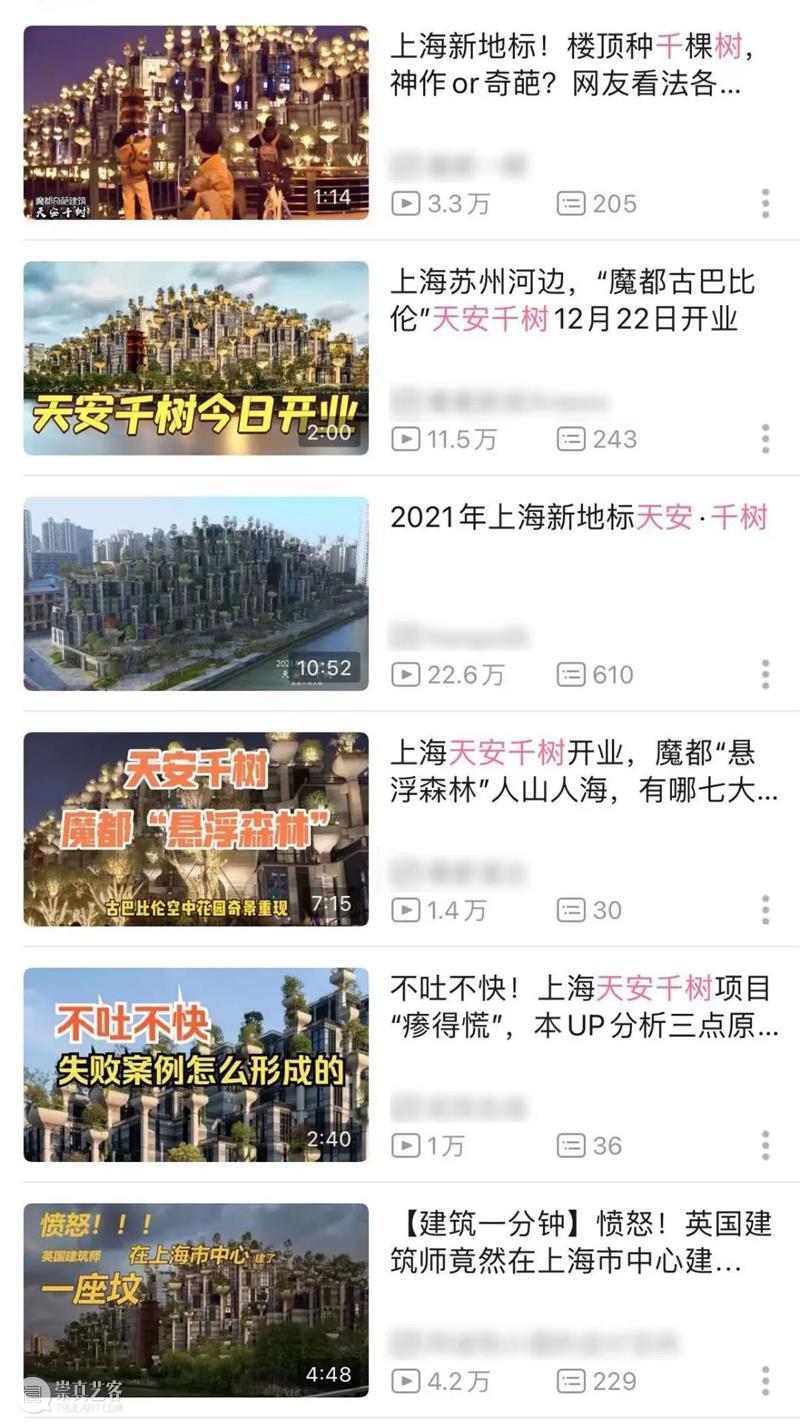The image size is (800, 1427).
Task: Click the comment icon showing 205 comments
Action: [571, 203]
